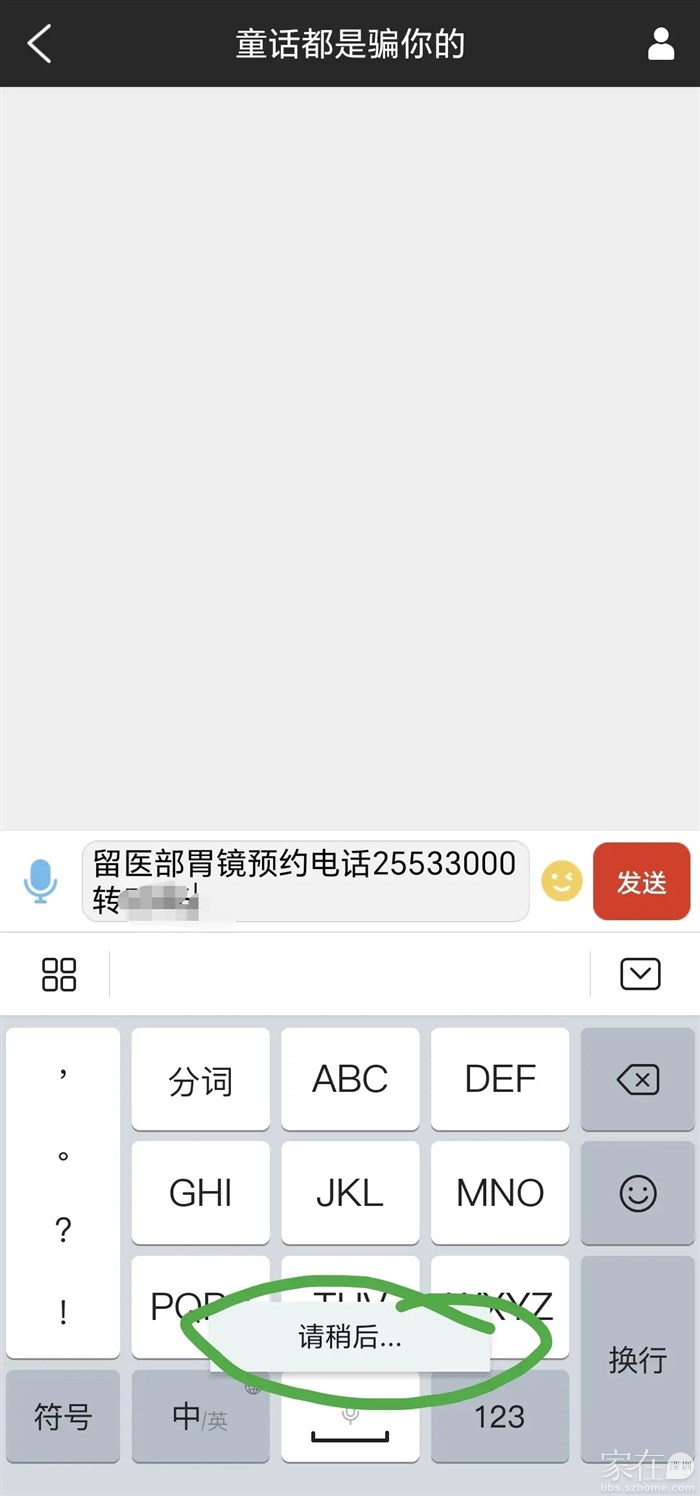This screenshot has height=1496, width=700.
Task: Toggle the 中/英 language key
Action: click(200, 1417)
